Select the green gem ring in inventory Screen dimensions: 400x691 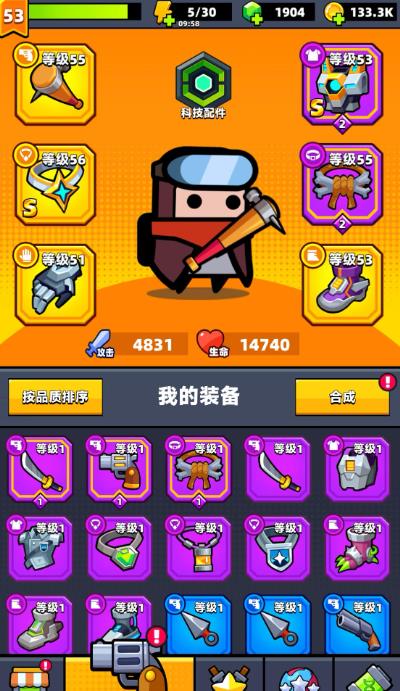point(119,548)
